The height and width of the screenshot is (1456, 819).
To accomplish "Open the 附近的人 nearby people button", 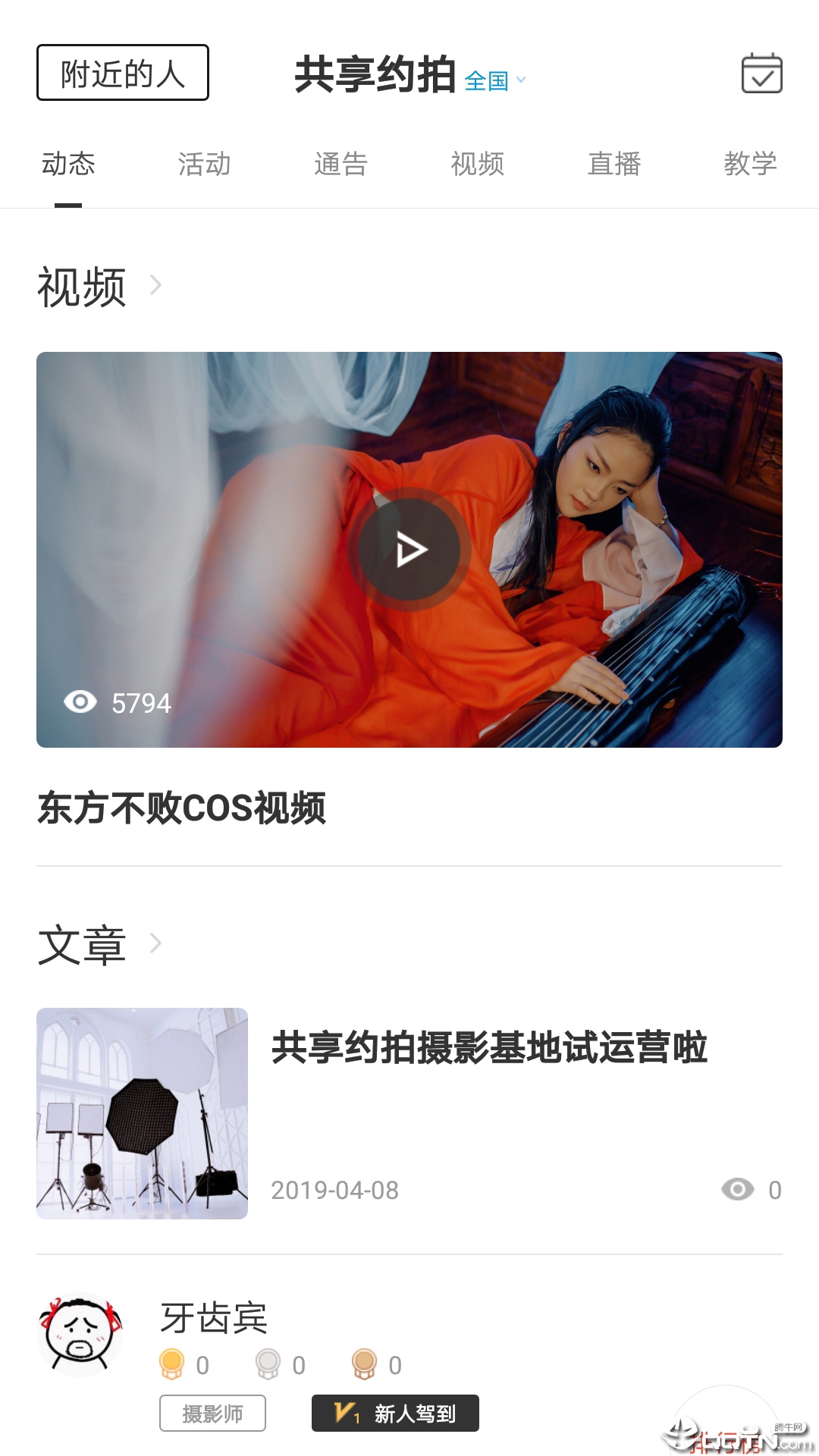I will click(123, 73).
